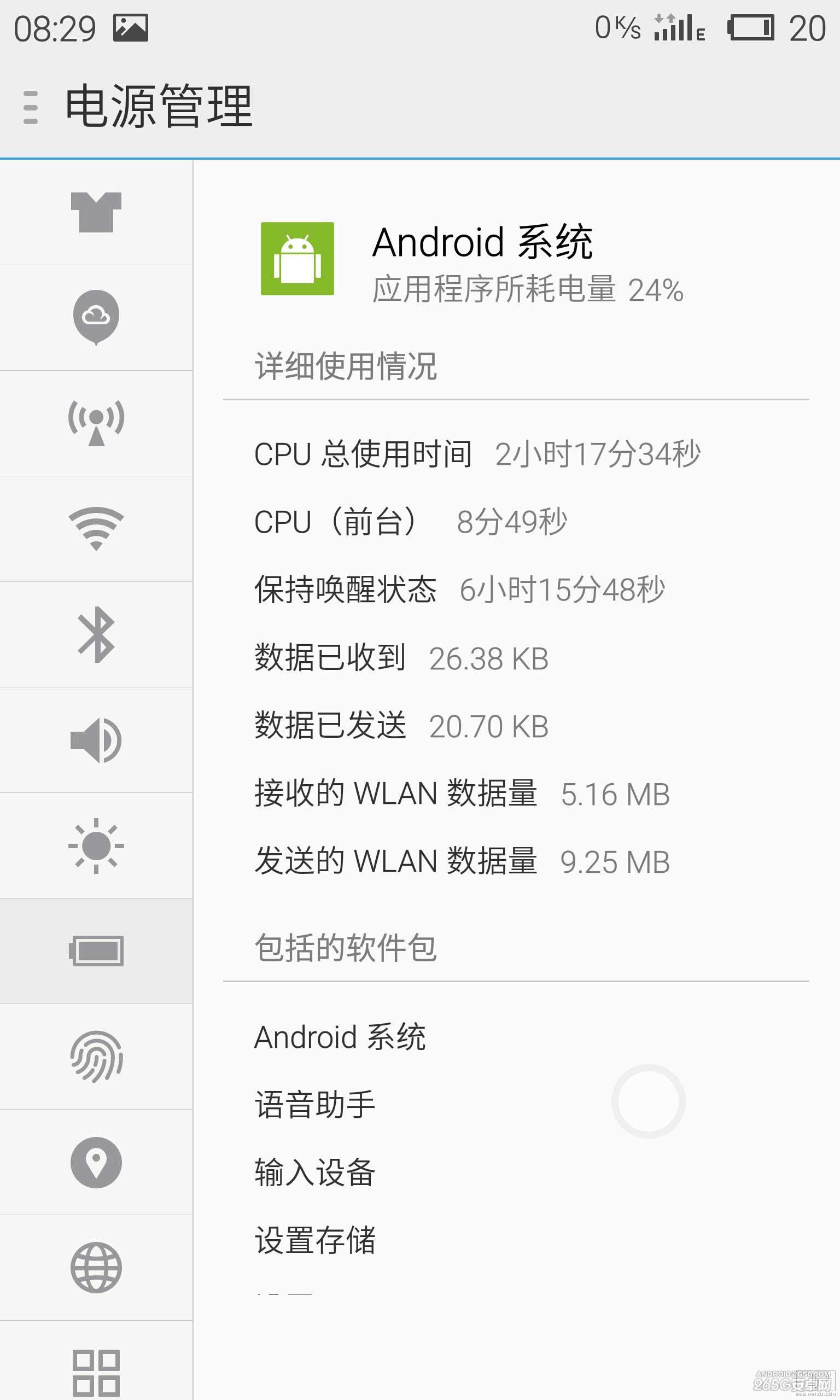Go to the location settings section
Viewport: 840px width, 1400px height.
[x=96, y=1162]
